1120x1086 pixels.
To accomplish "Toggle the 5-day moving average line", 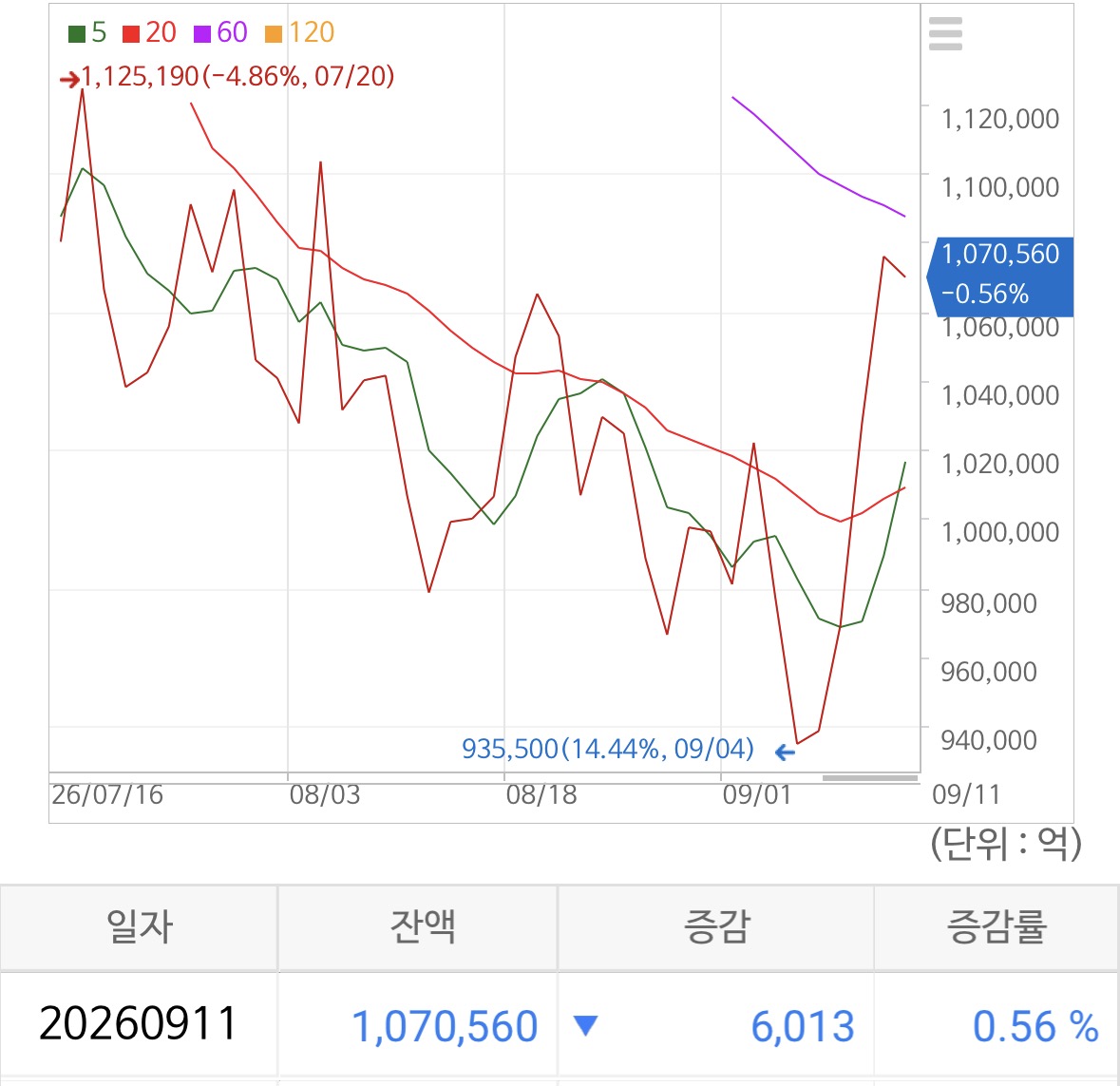I will (87, 33).
